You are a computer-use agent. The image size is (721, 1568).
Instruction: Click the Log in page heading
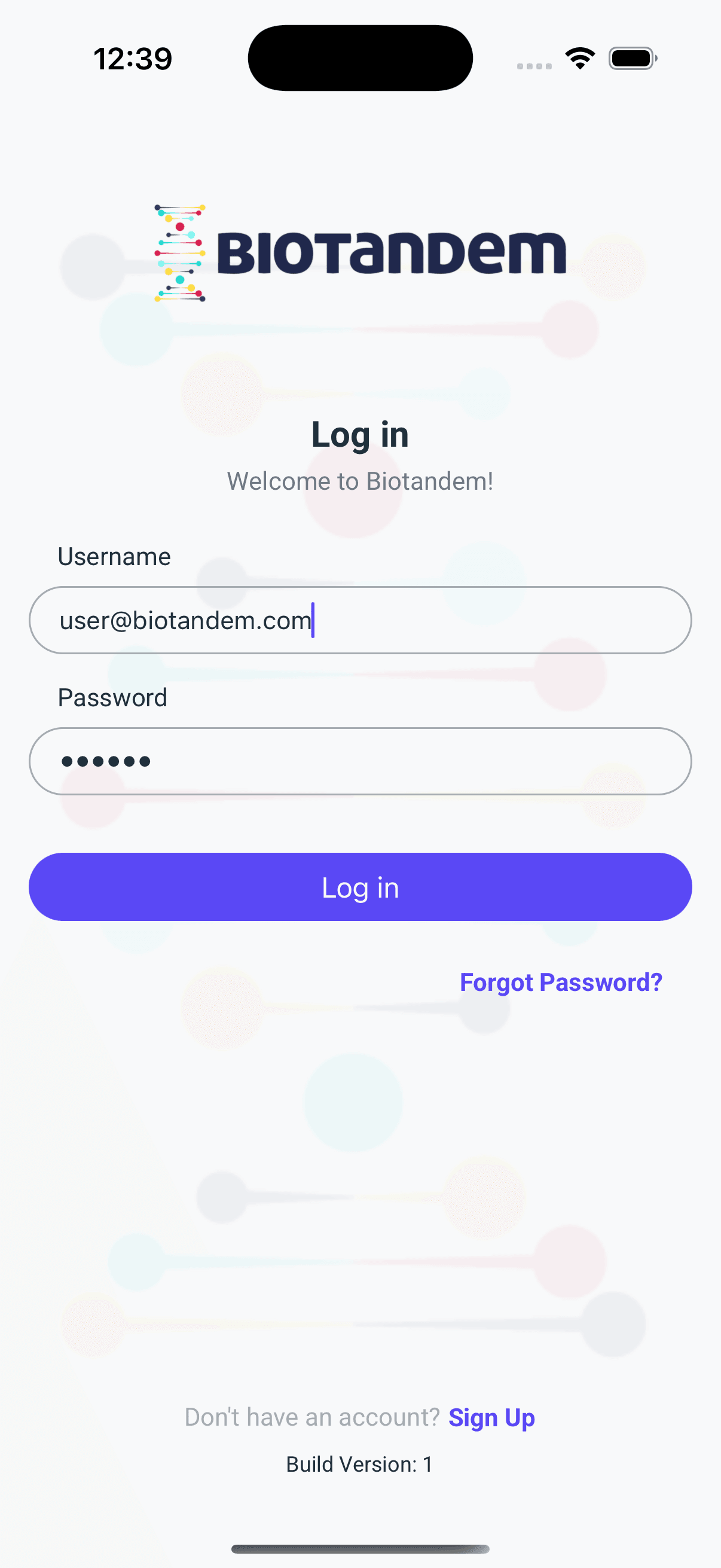coord(360,434)
